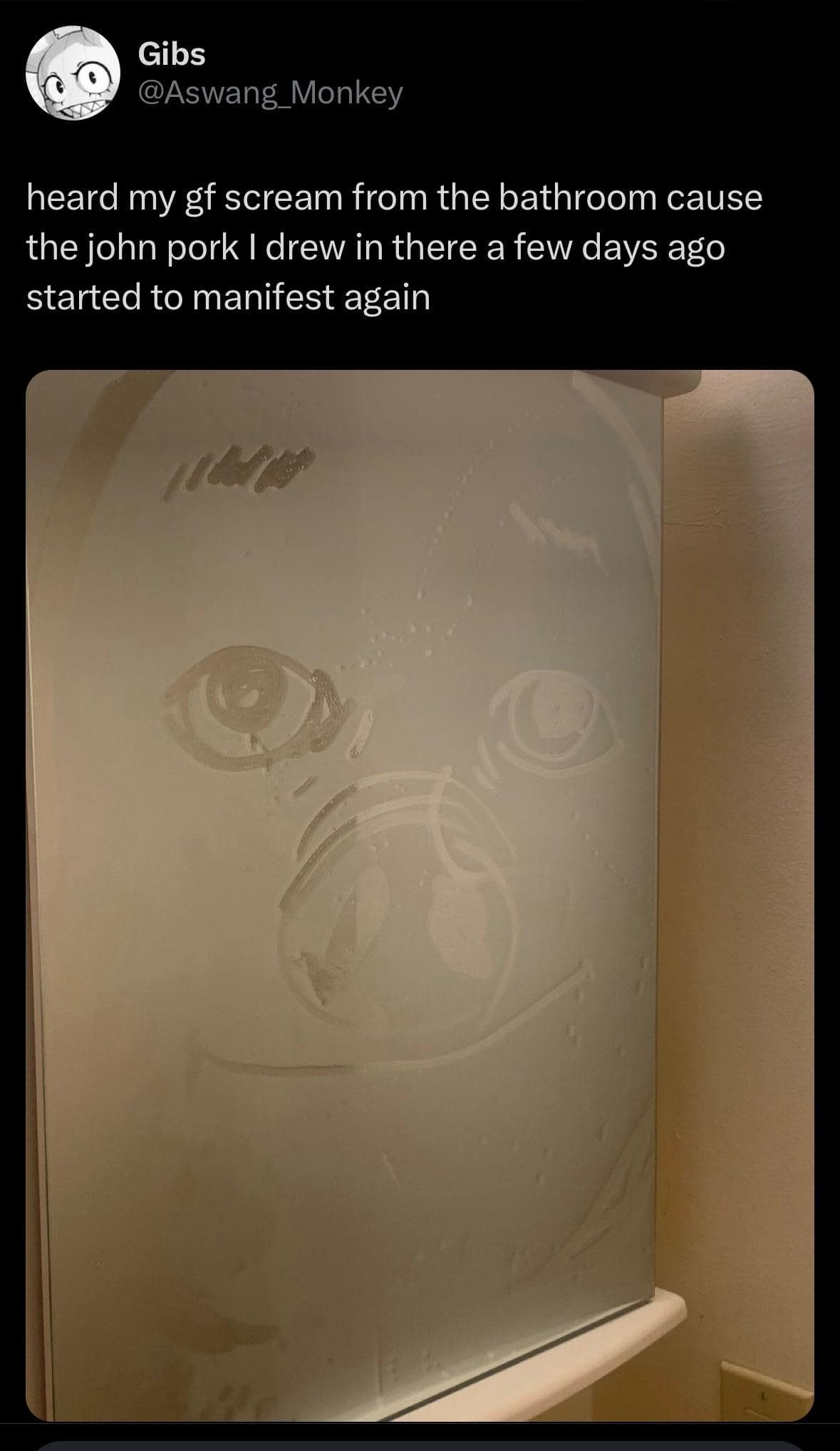Open the @Aswang_Monkey profile handle
Viewport: 840px width, 1451px height.
point(271,93)
